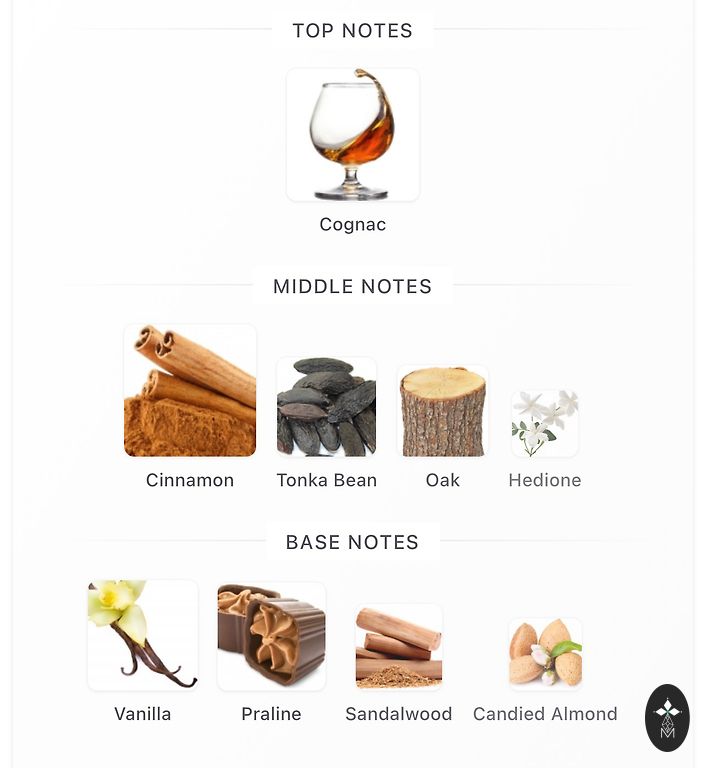Image resolution: width=706 pixels, height=768 pixels.
Task: Select the Tonka Bean note
Action: [x=326, y=407]
